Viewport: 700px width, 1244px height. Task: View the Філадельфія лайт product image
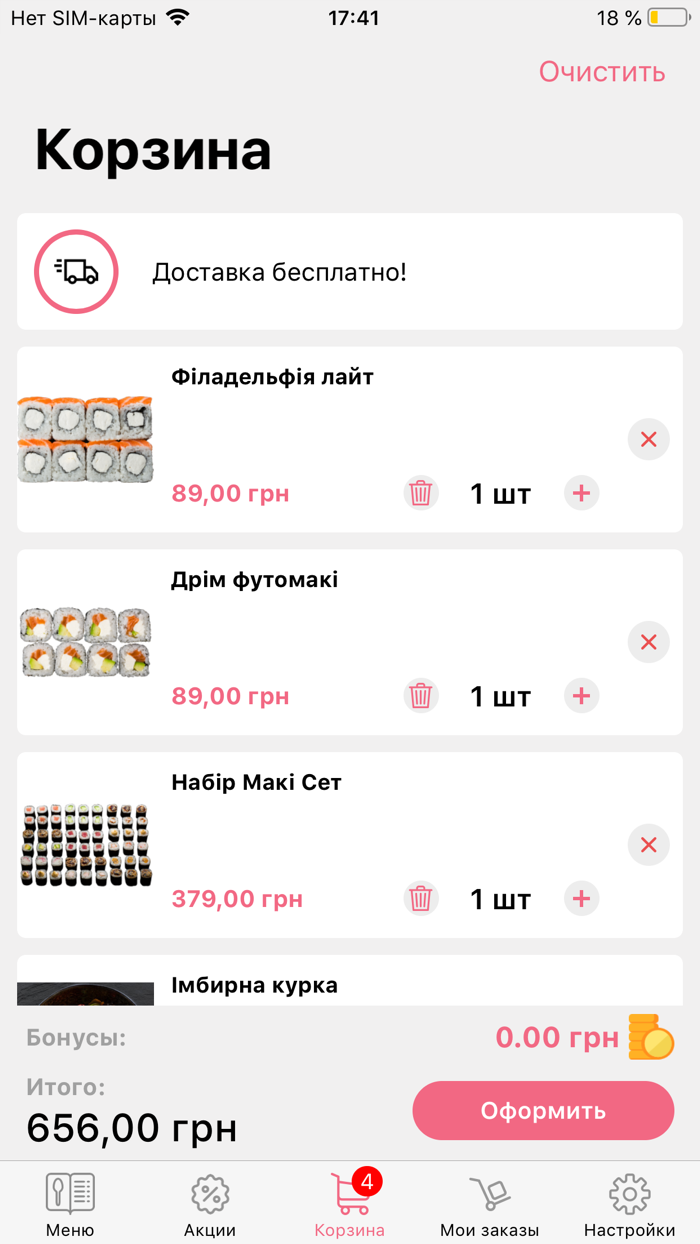pyautogui.click(x=86, y=439)
